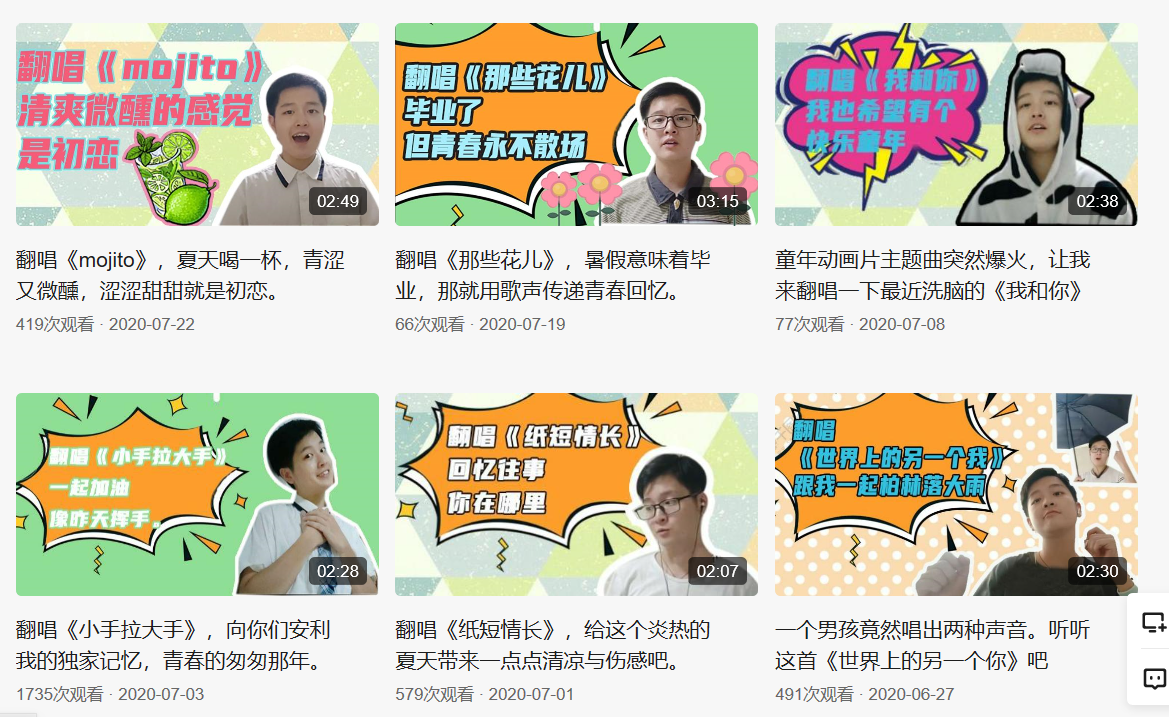
Task: Watch the 翻唱《小手拉大手》 video
Action: pyautogui.click(x=197, y=494)
